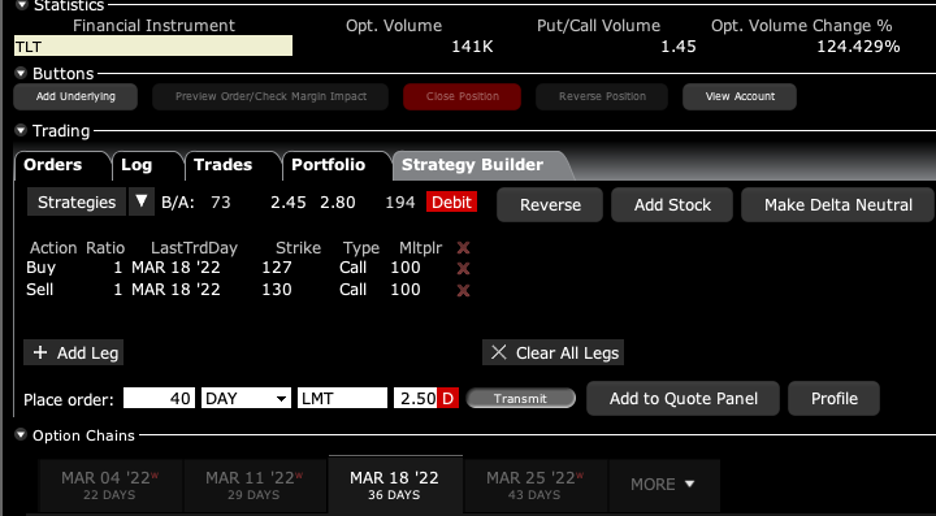The image size is (936, 516).
Task: Switch to the Log tab
Action: (136, 165)
